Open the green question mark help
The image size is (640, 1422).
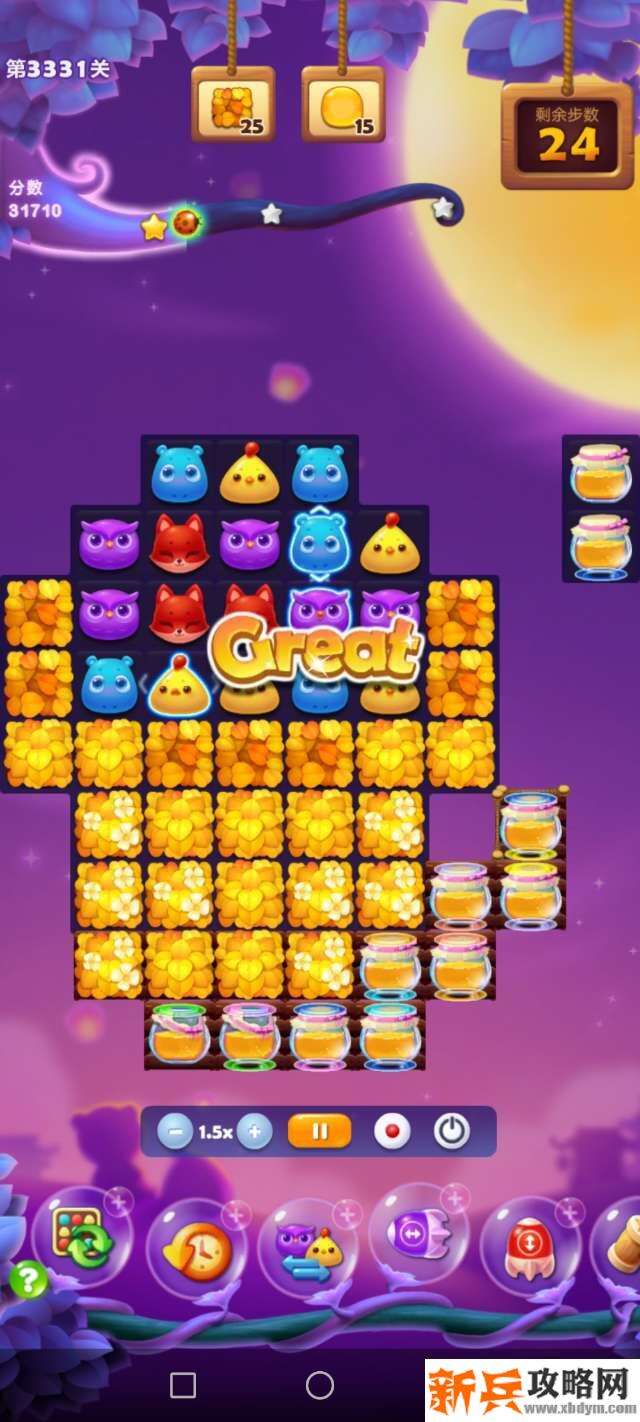coord(28,1280)
